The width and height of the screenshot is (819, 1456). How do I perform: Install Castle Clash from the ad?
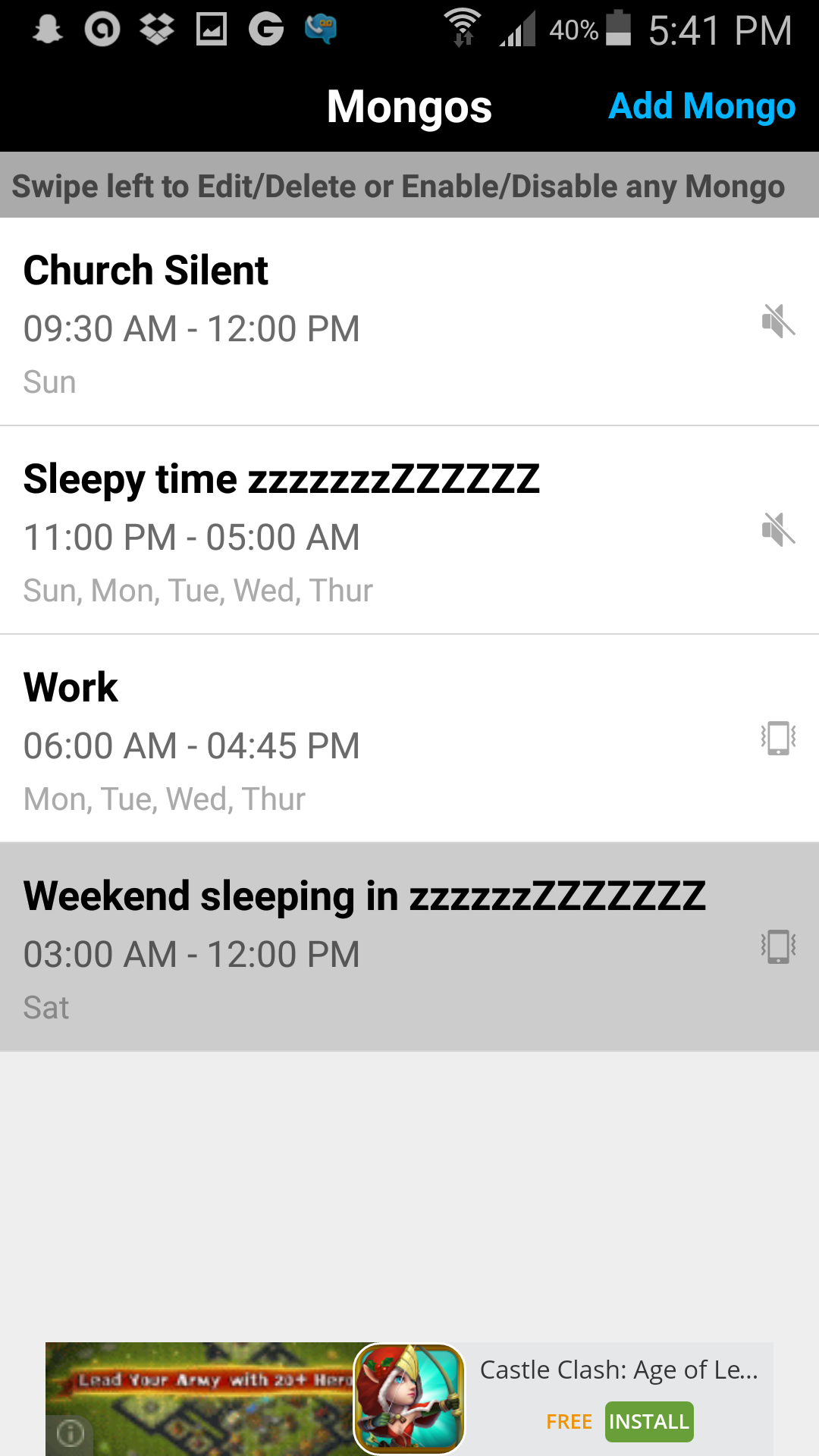(x=649, y=1421)
